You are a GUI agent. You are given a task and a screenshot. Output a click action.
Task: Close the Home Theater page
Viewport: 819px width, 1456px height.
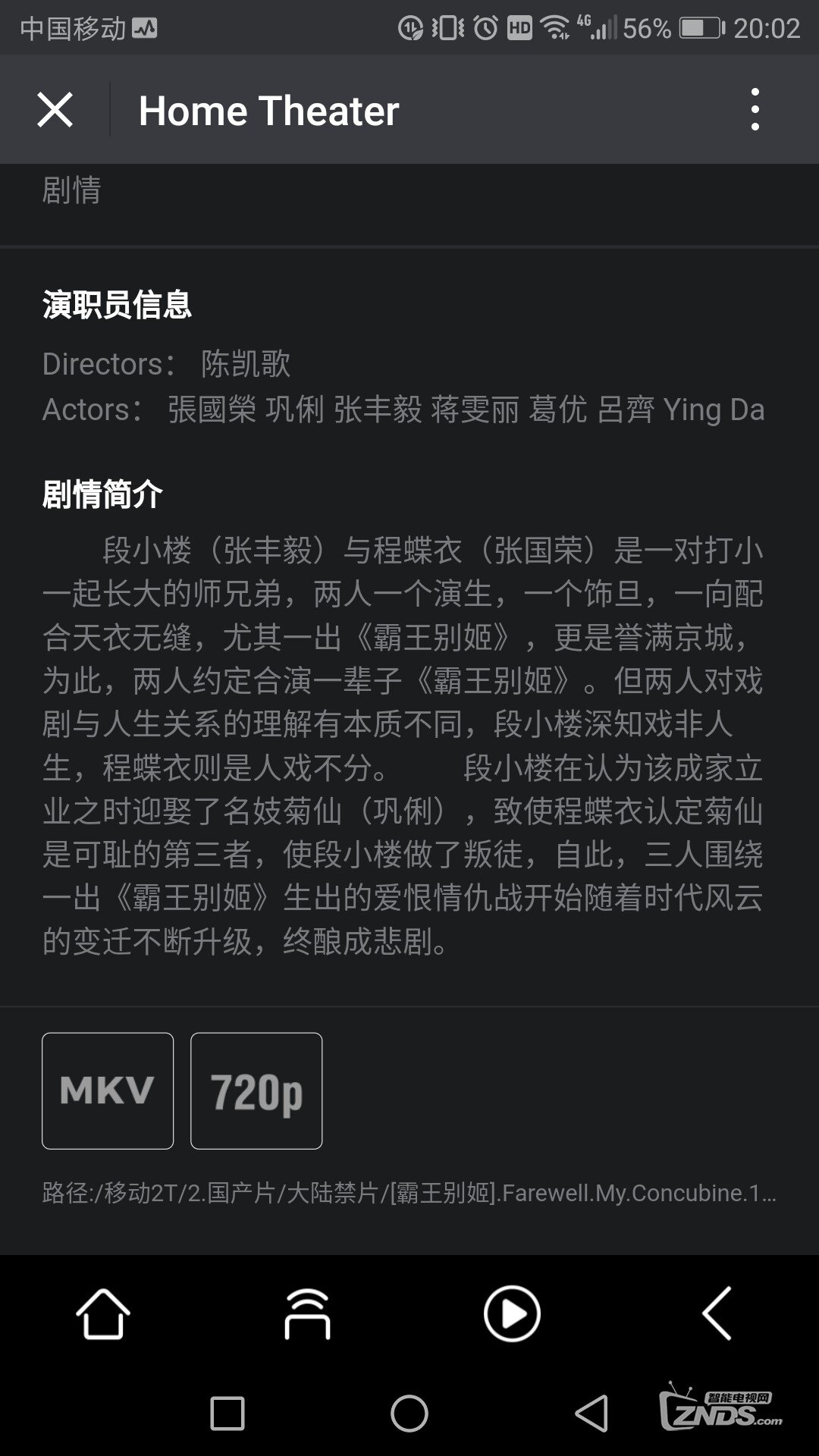pos(55,110)
